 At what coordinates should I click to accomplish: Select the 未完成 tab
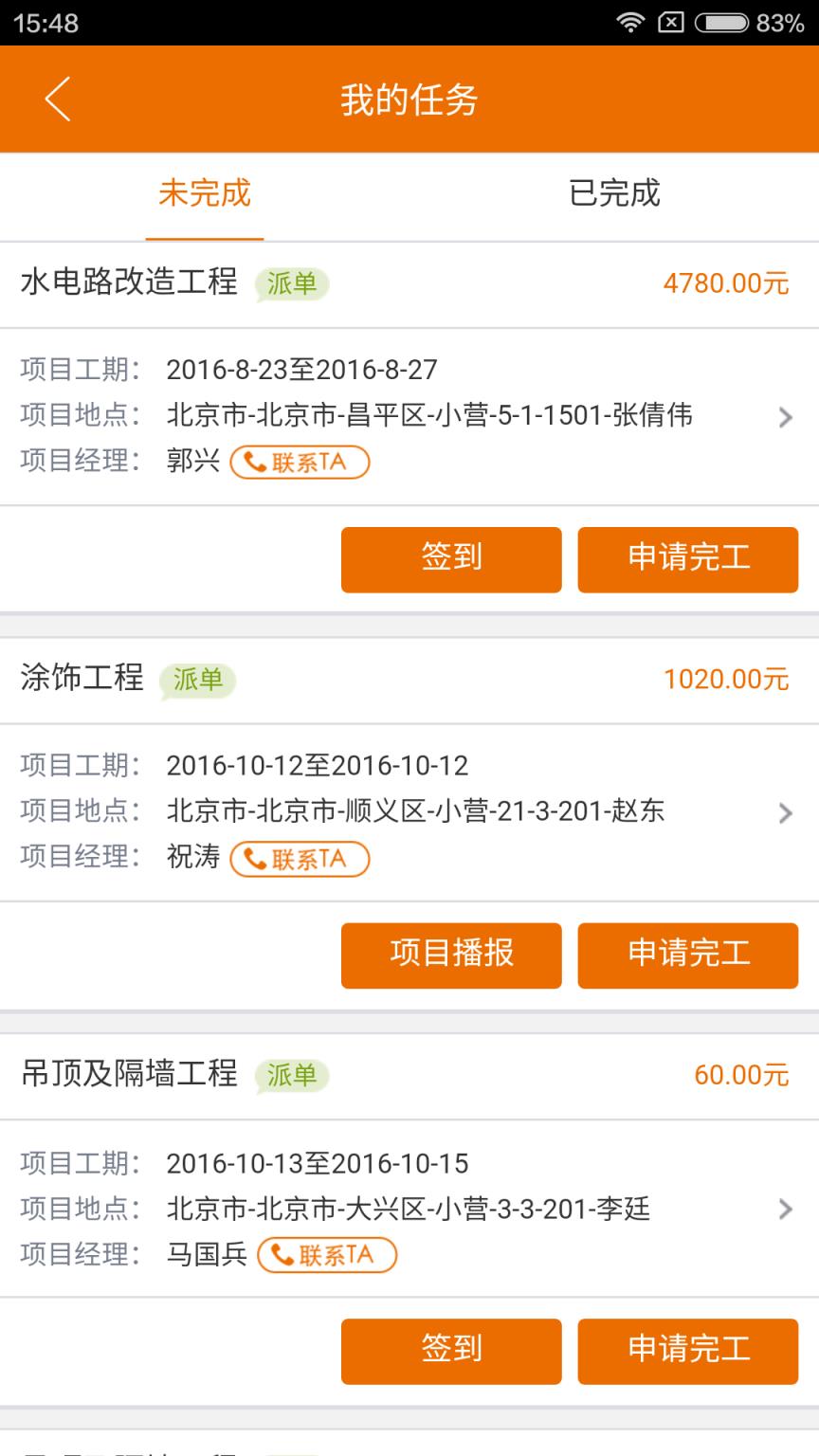(x=205, y=194)
